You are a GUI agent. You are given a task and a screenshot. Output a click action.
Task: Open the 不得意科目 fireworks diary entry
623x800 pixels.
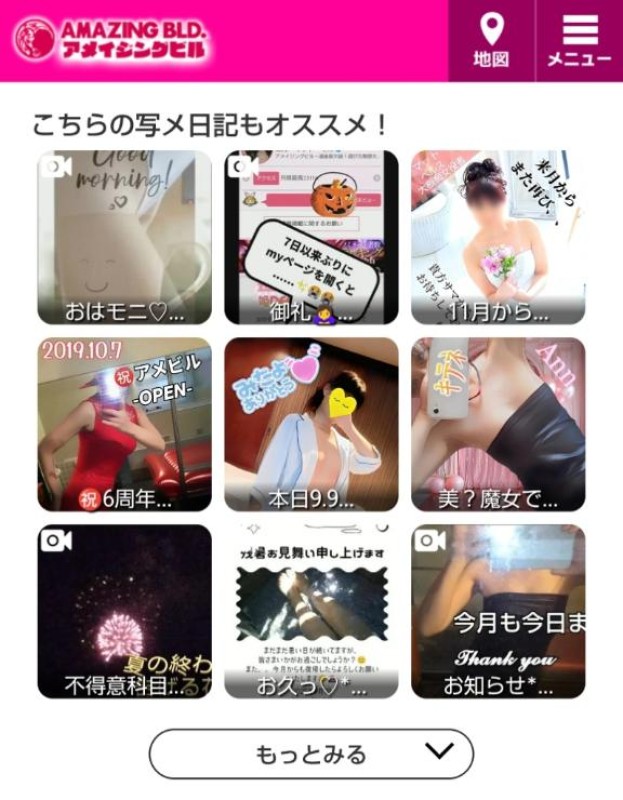point(125,611)
